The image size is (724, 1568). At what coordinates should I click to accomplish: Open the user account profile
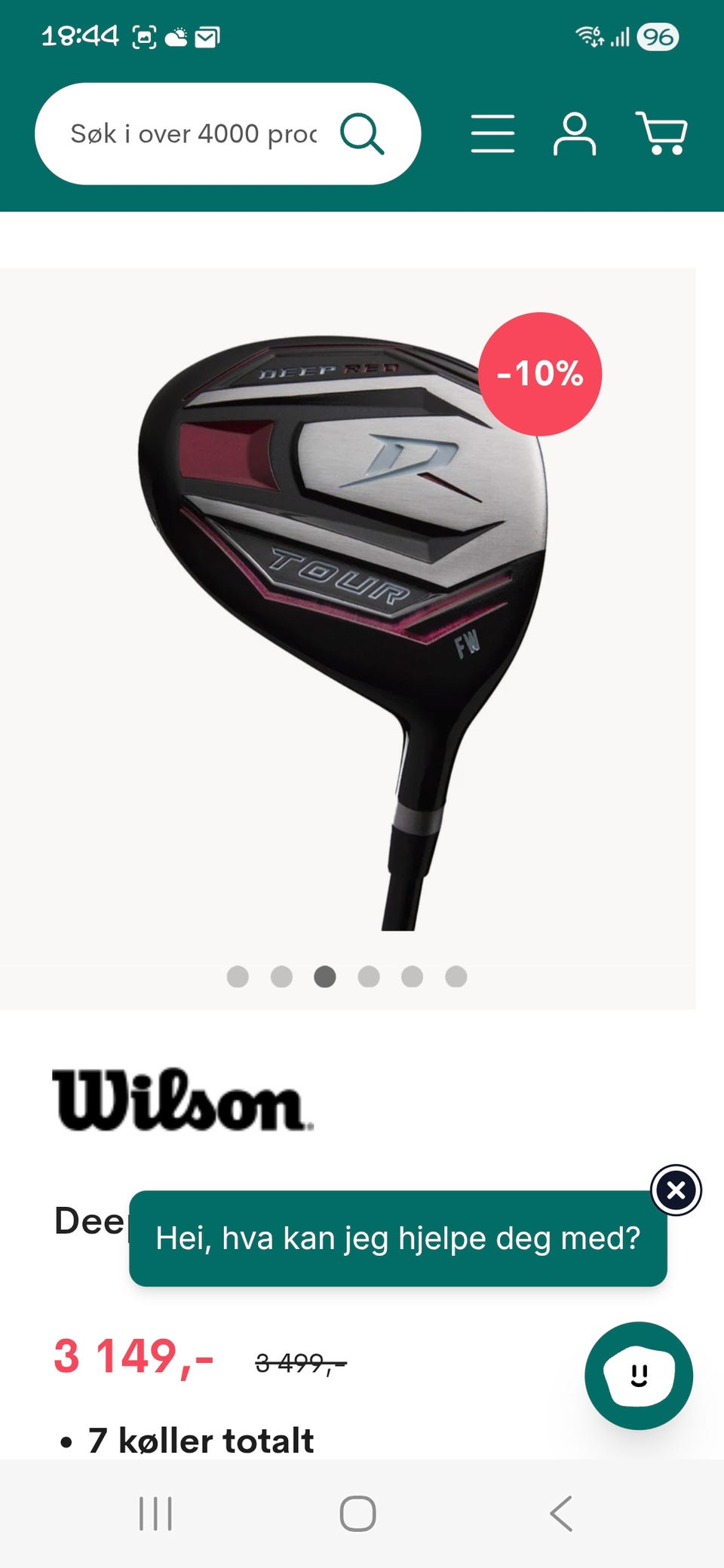point(575,134)
